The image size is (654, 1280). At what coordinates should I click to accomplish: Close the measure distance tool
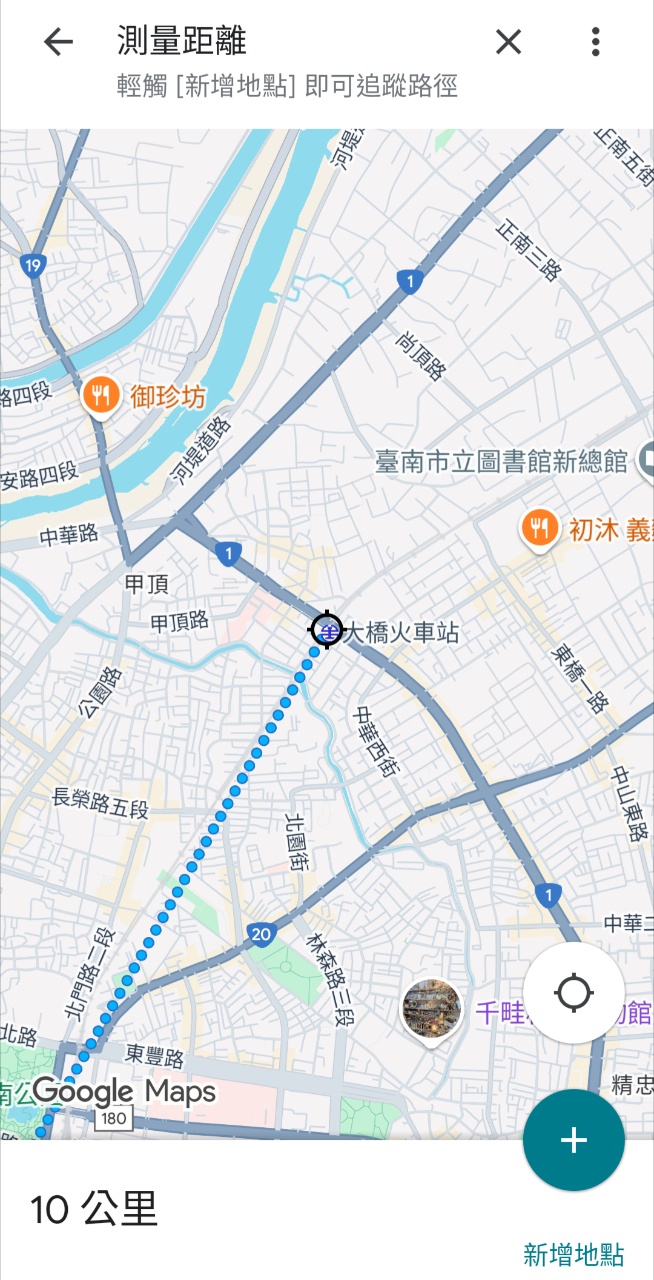509,42
